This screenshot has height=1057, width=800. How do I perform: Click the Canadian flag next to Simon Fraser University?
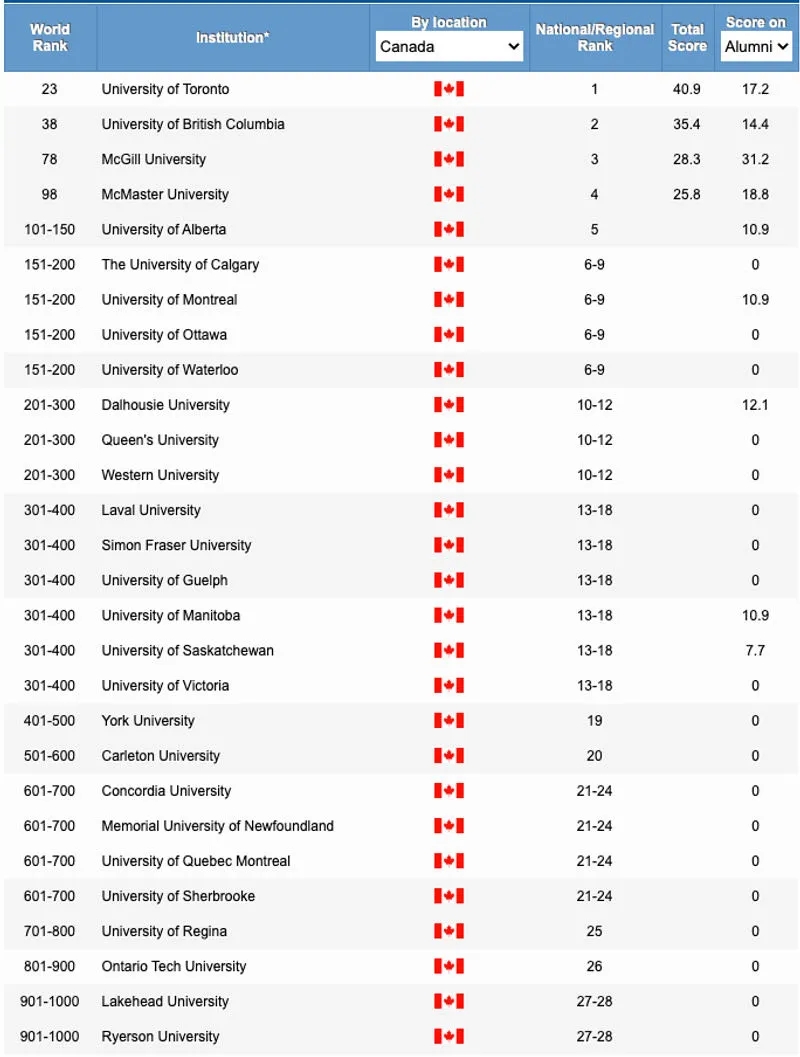449,544
